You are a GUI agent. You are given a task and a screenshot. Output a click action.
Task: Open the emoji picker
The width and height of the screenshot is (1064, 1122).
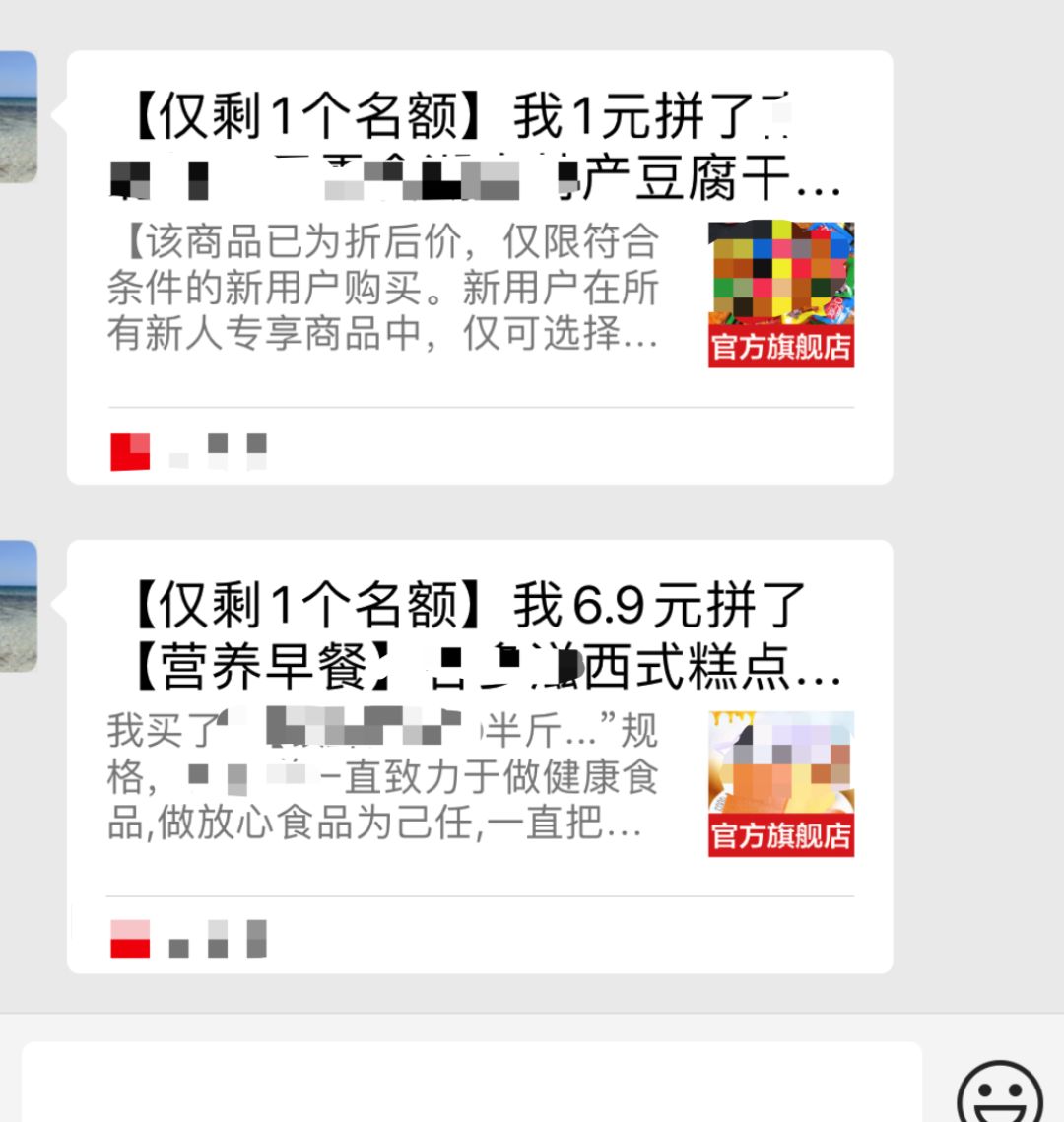click(999, 1091)
